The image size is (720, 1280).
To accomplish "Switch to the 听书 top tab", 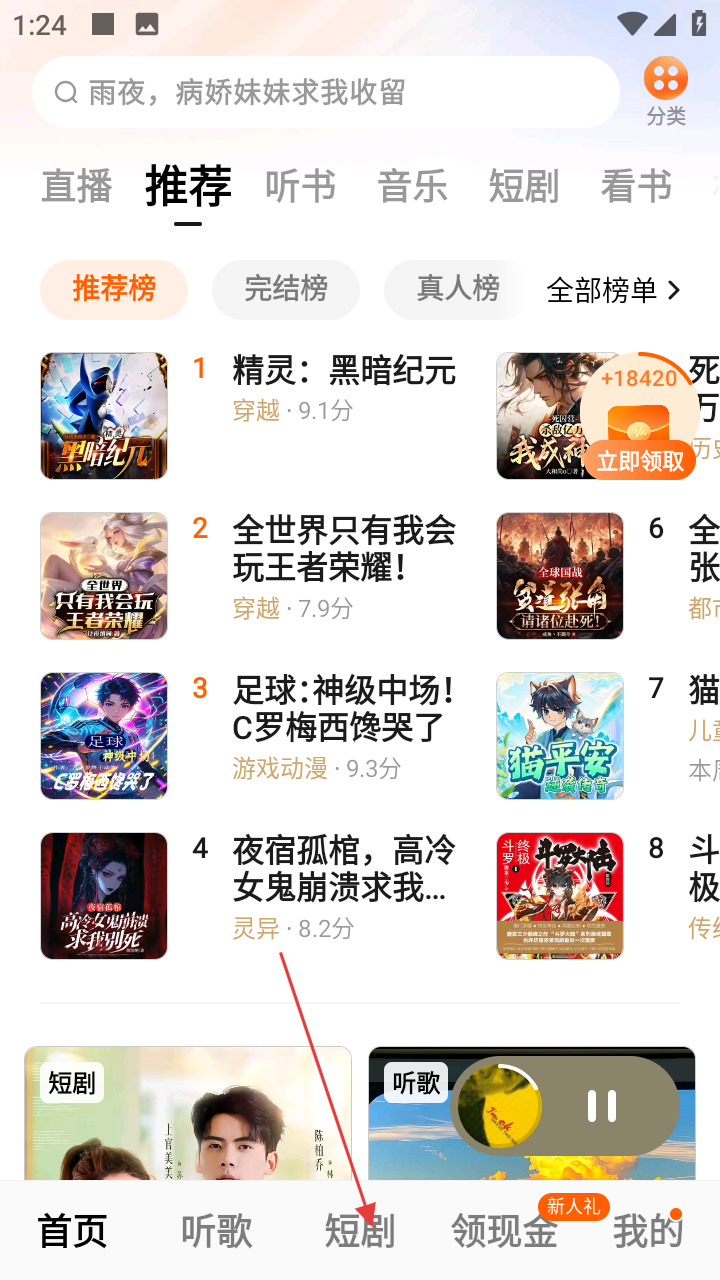I will coord(300,187).
